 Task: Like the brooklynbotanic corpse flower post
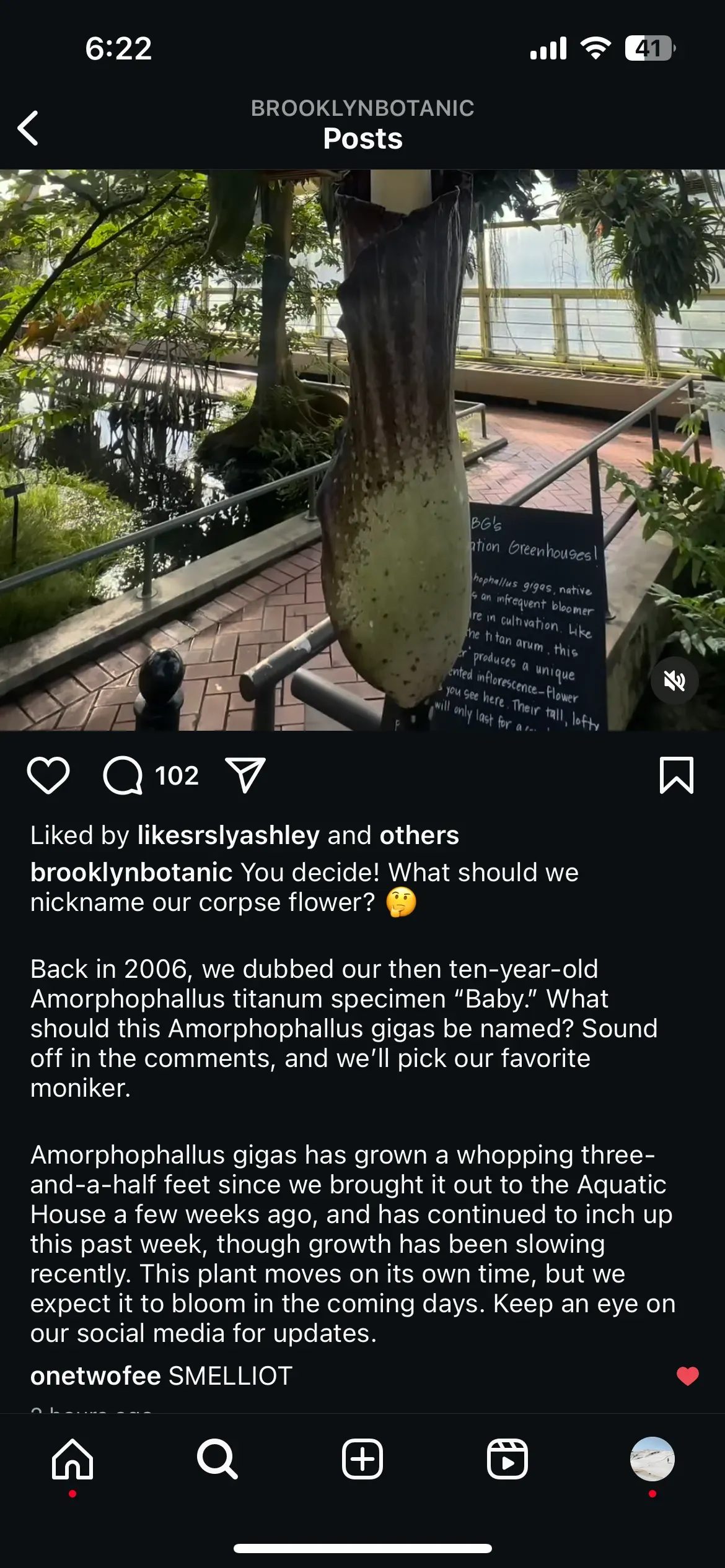[48, 775]
